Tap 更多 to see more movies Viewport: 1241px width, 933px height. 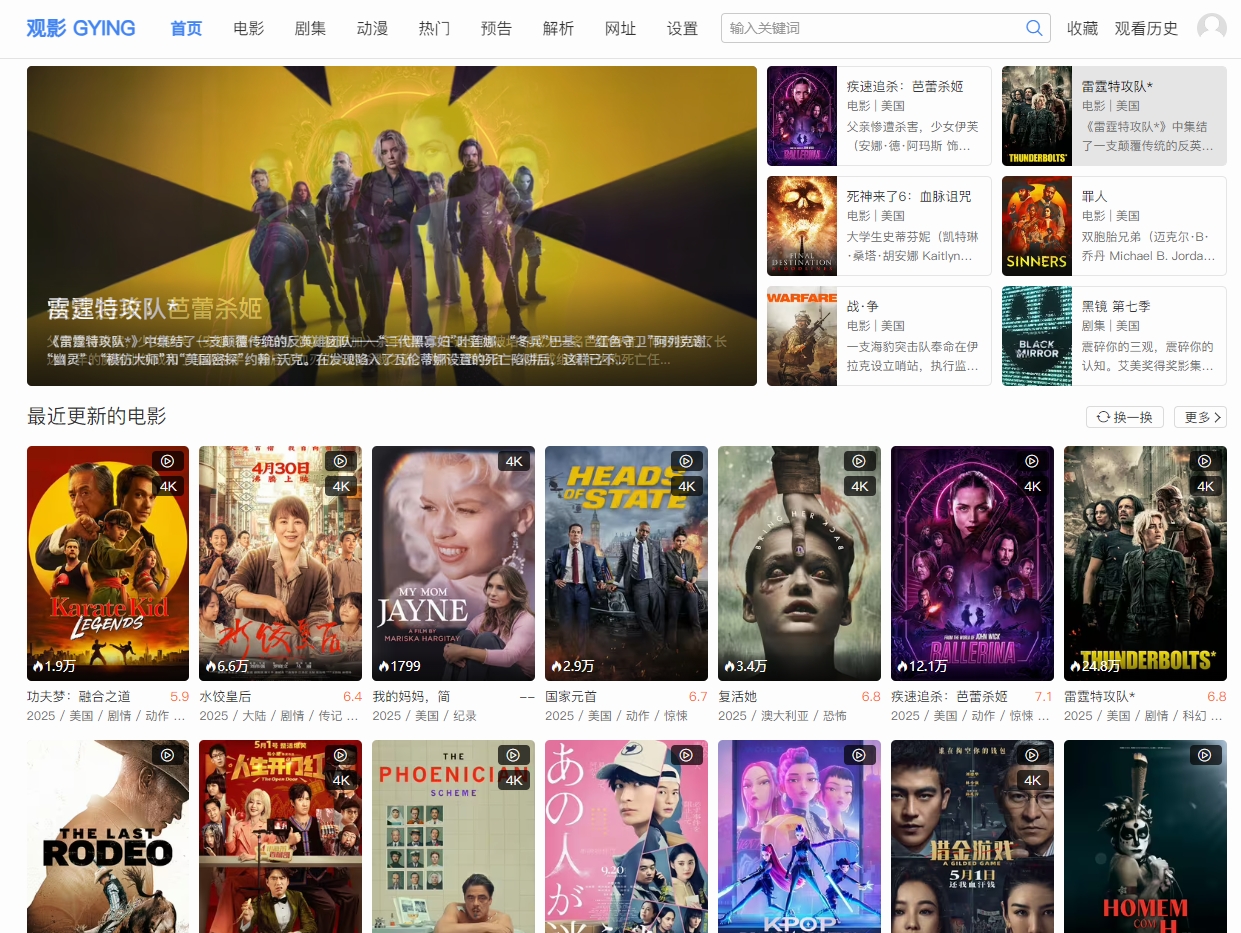(x=1200, y=417)
